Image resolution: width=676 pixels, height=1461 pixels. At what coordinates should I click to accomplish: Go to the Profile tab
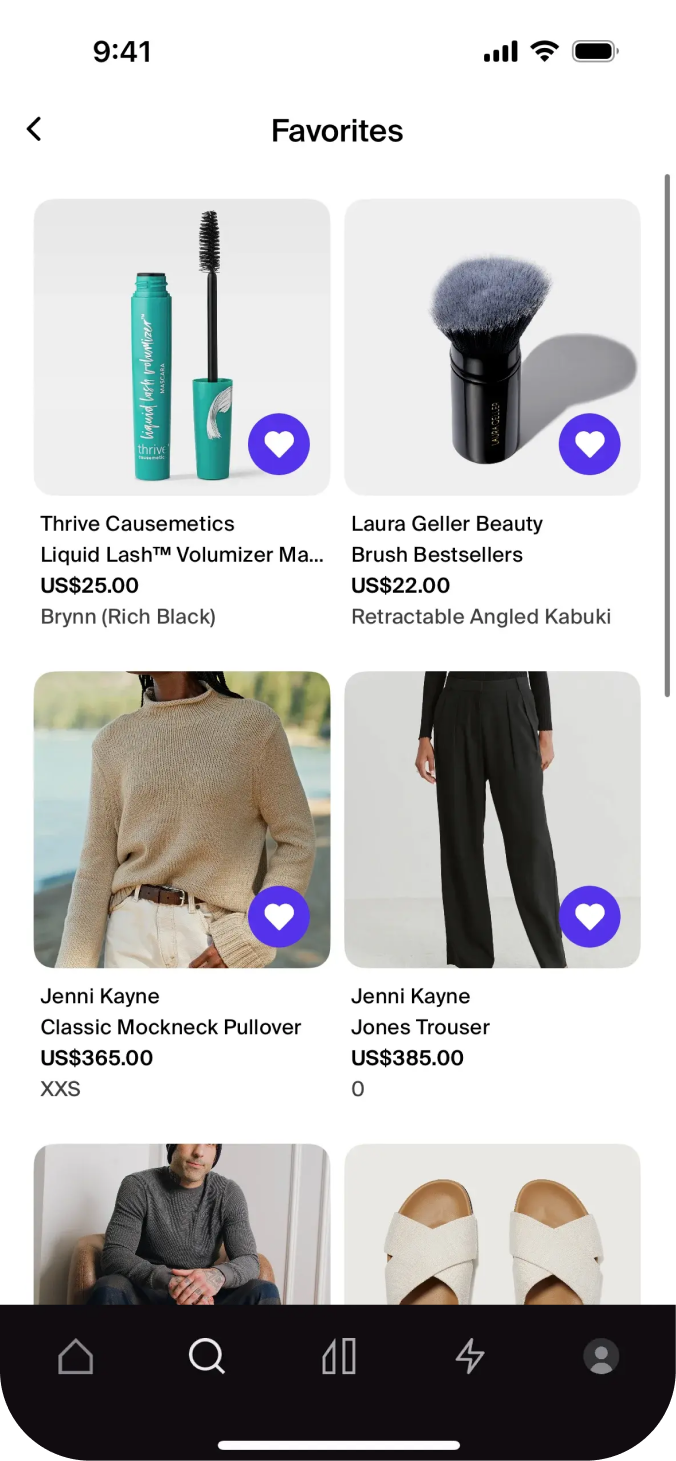[601, 1357]
